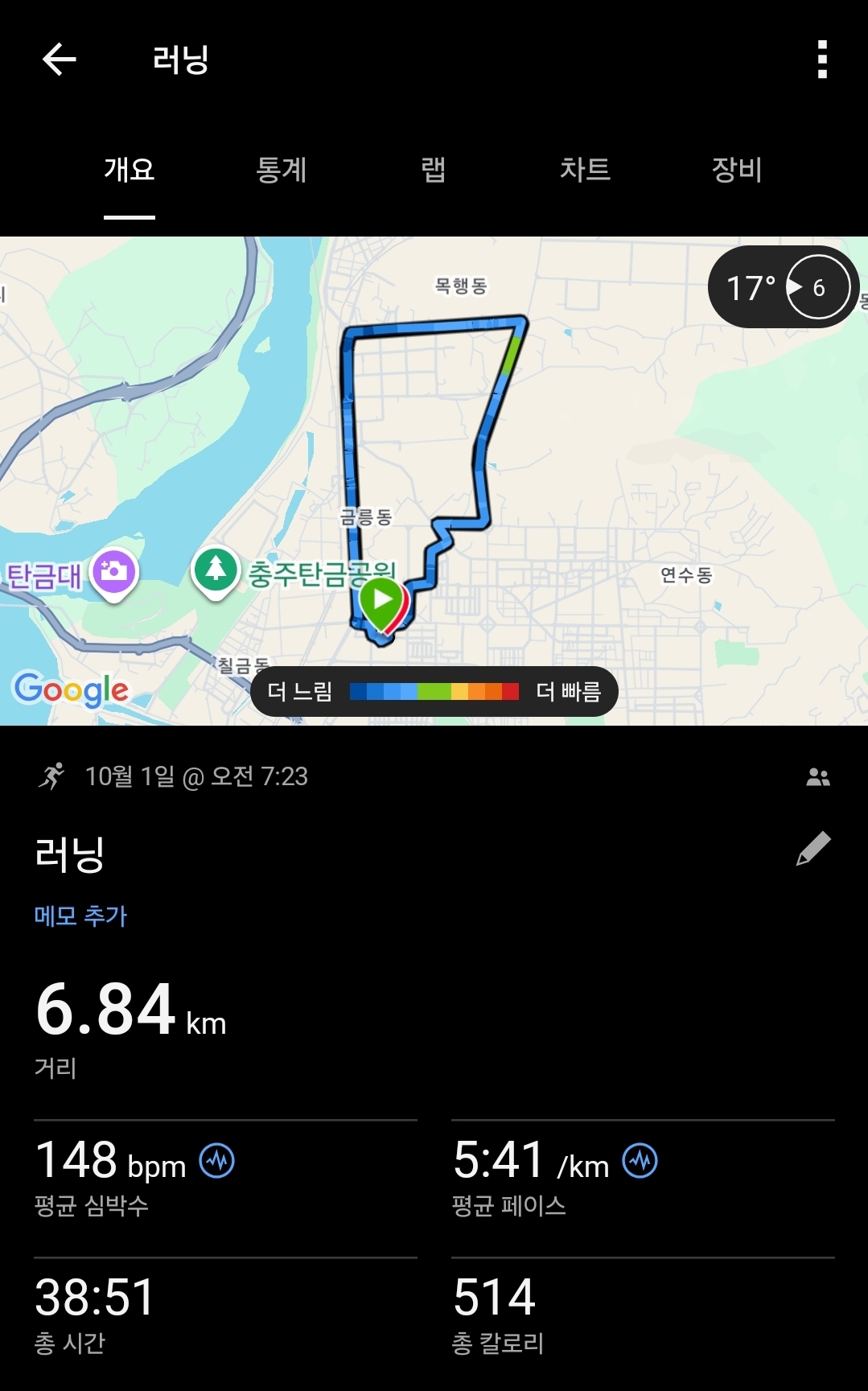Open the 차트 tab
This screenshot has width=868, height=1391.
(585, 170)
